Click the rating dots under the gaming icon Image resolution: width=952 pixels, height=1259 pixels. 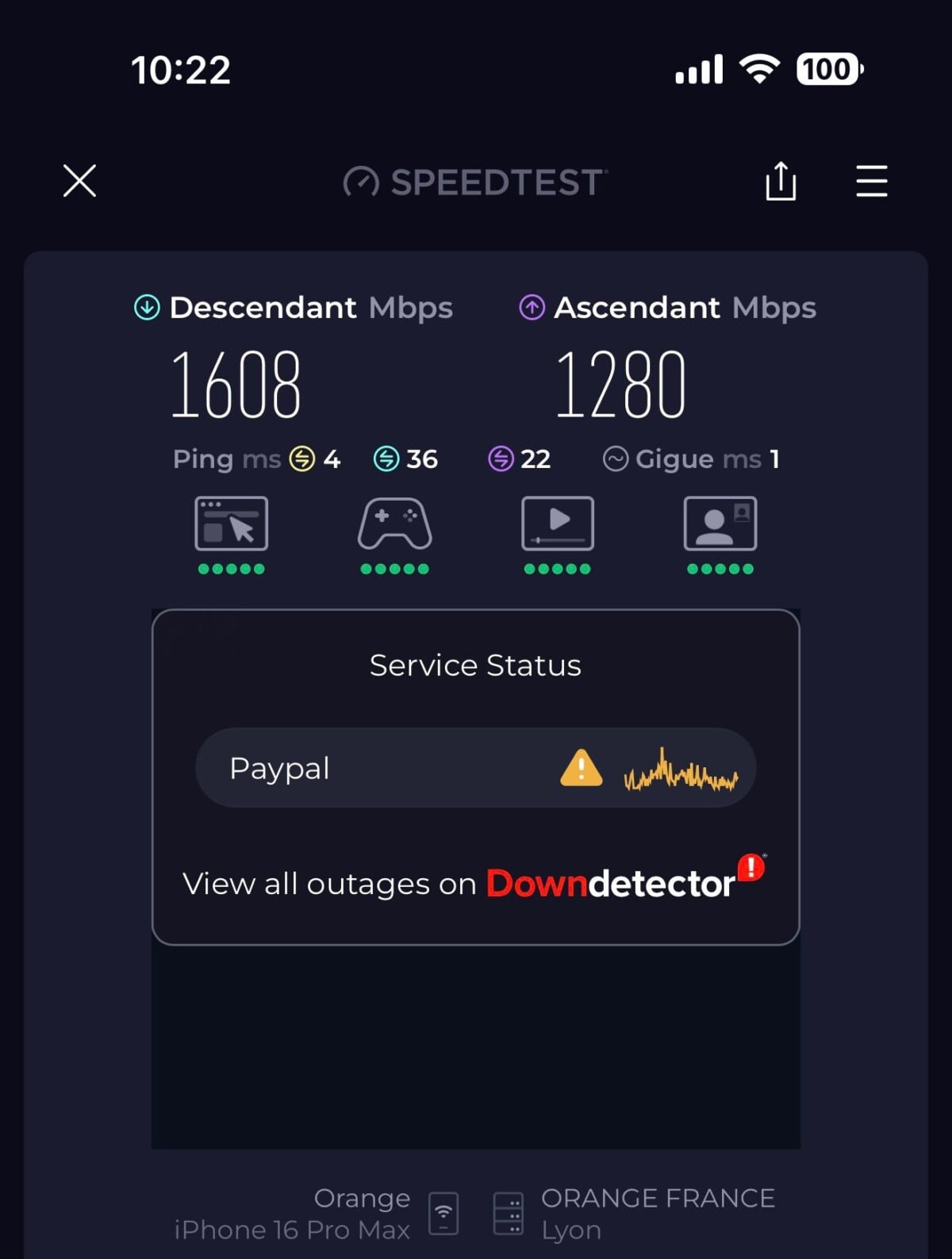396,568
